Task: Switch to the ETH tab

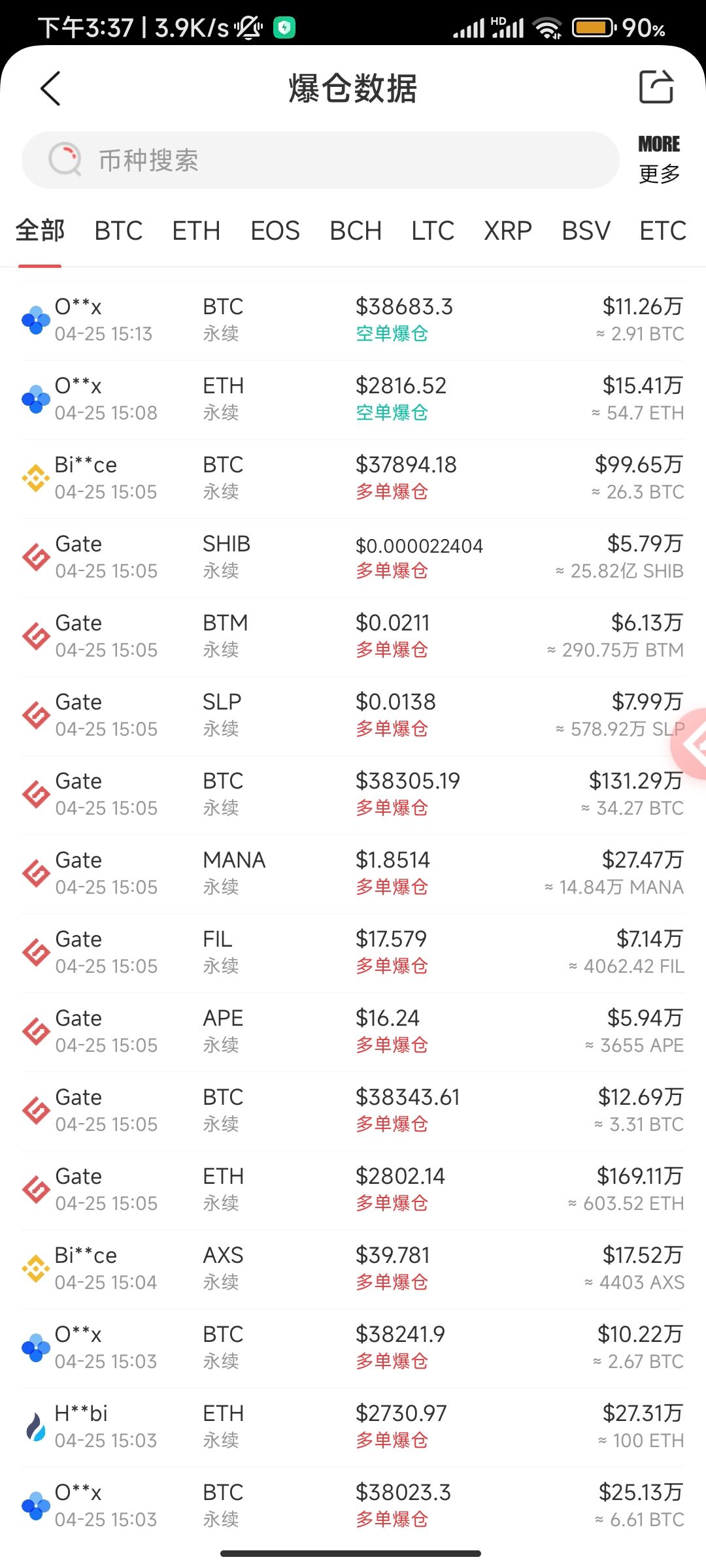Action: [196, 231]
